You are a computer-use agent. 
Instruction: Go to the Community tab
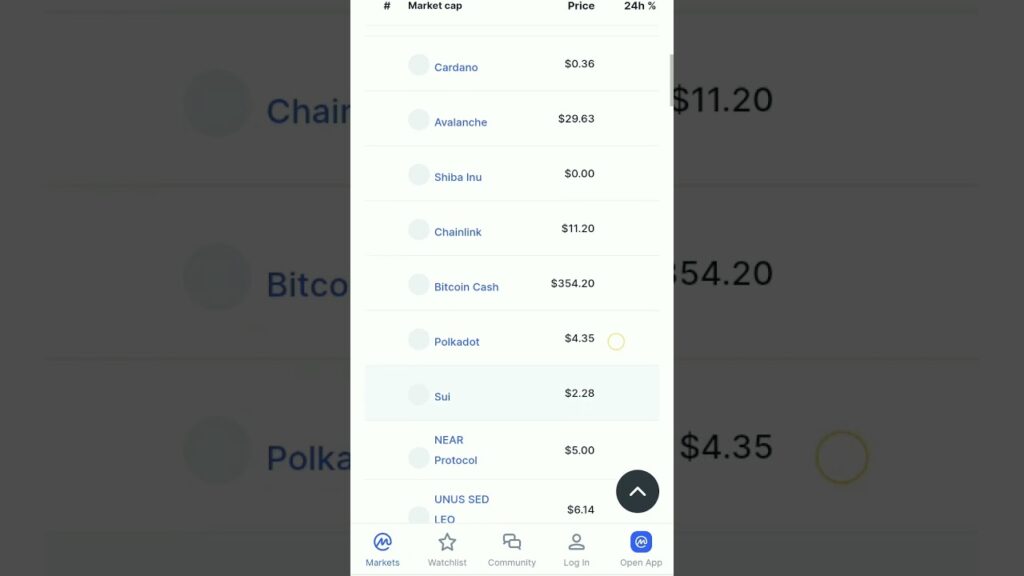tap(512, 549)
